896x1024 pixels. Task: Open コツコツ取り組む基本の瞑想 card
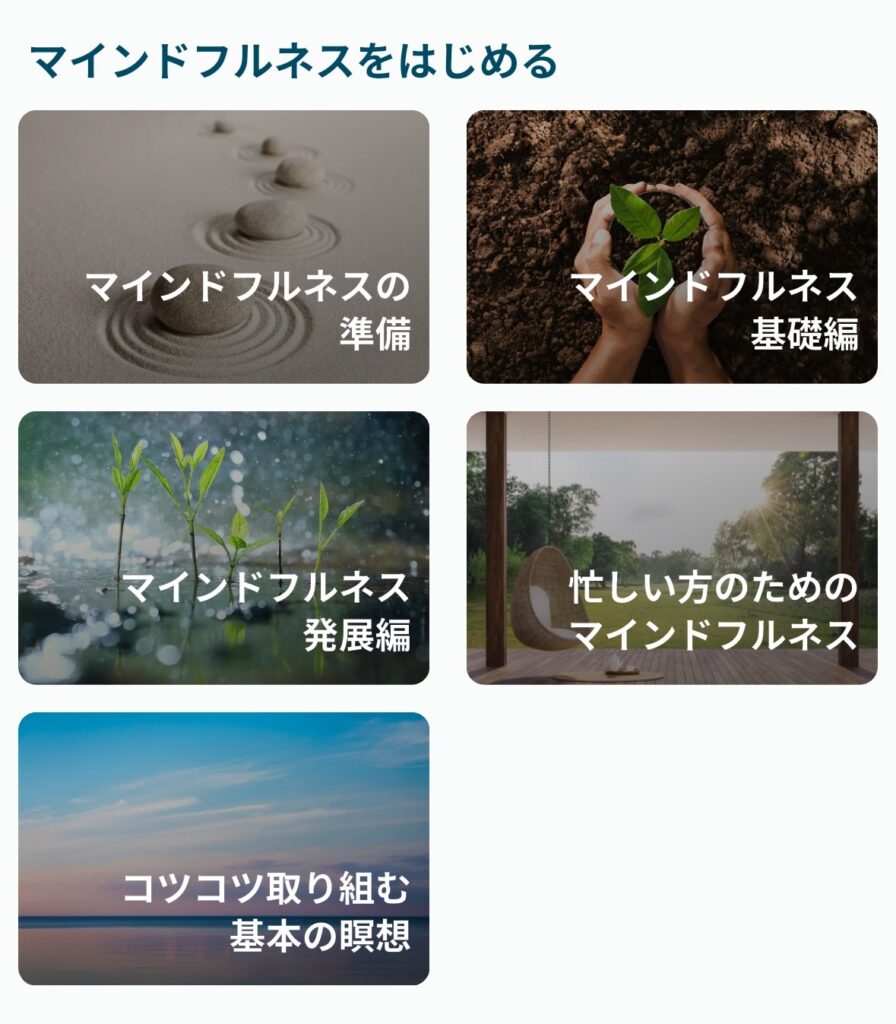(x=224, y=849)
